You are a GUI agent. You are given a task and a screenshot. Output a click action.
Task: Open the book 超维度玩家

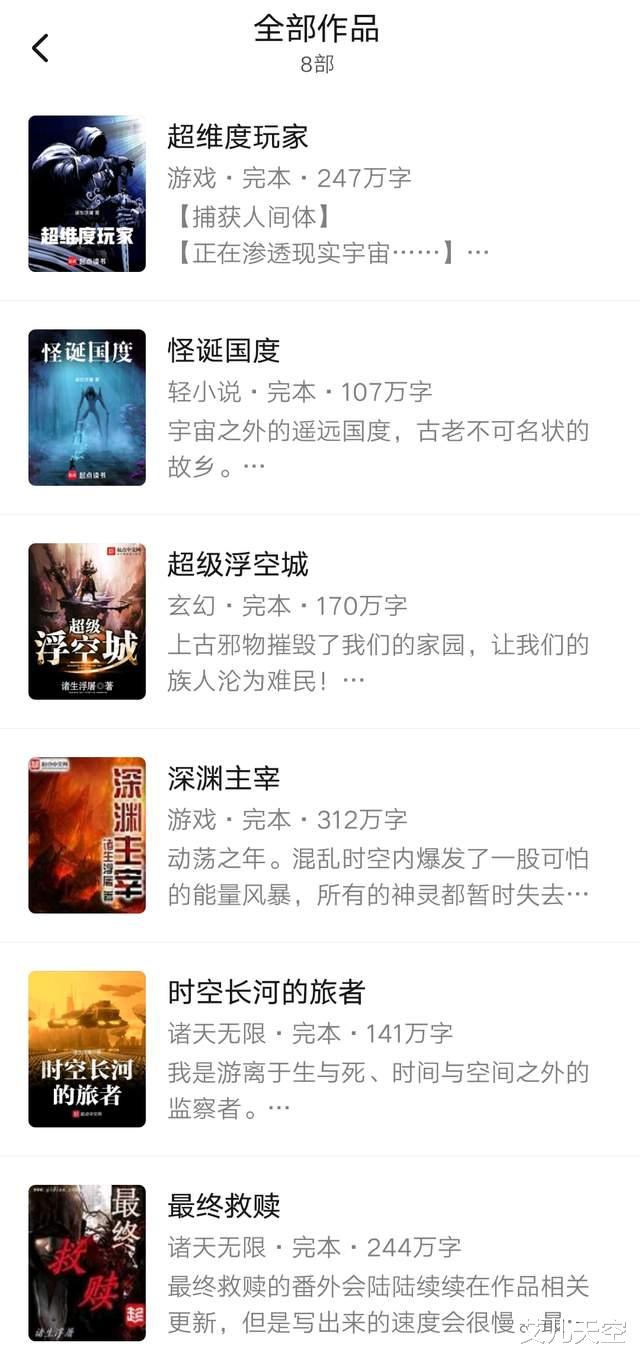[x=238, y=136]
